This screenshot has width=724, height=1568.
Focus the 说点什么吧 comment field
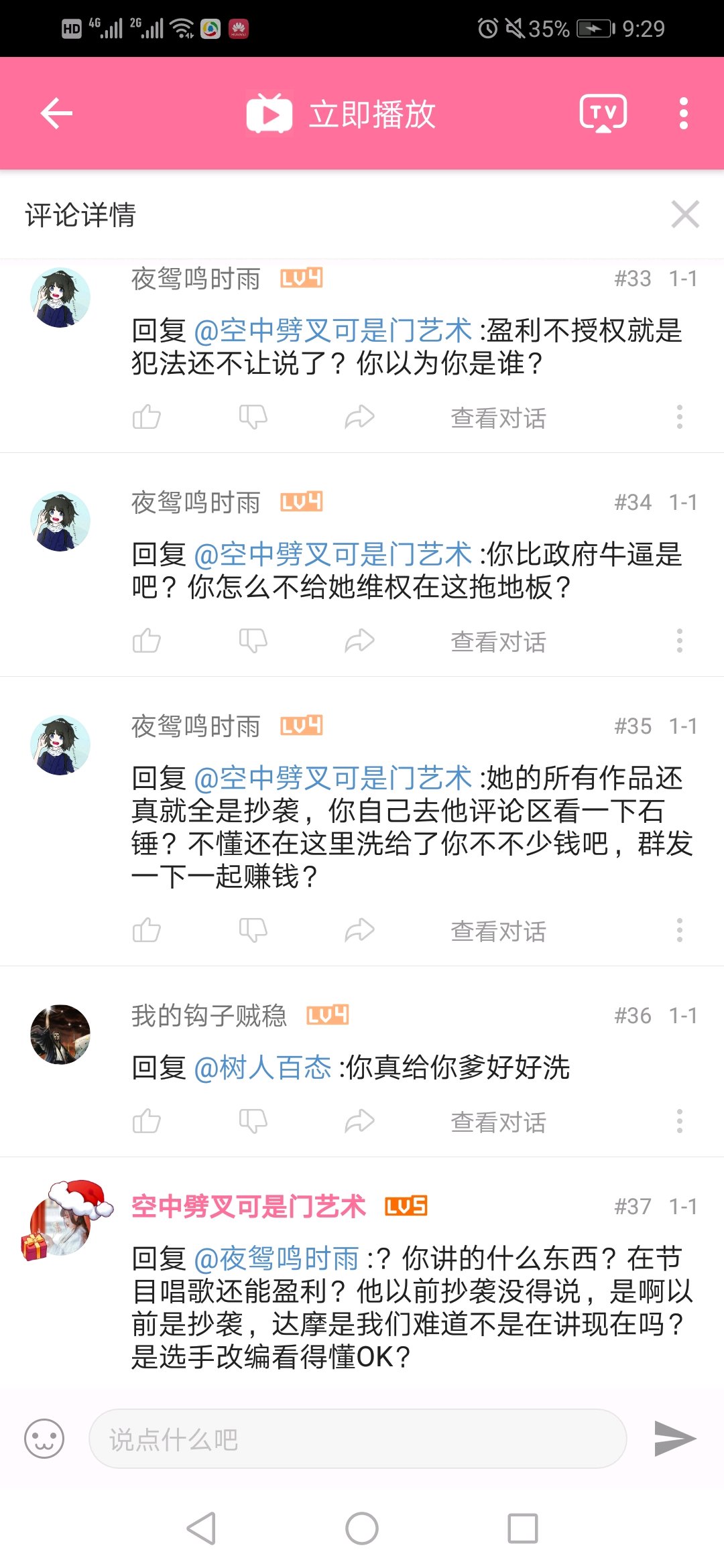[358, 1439]
